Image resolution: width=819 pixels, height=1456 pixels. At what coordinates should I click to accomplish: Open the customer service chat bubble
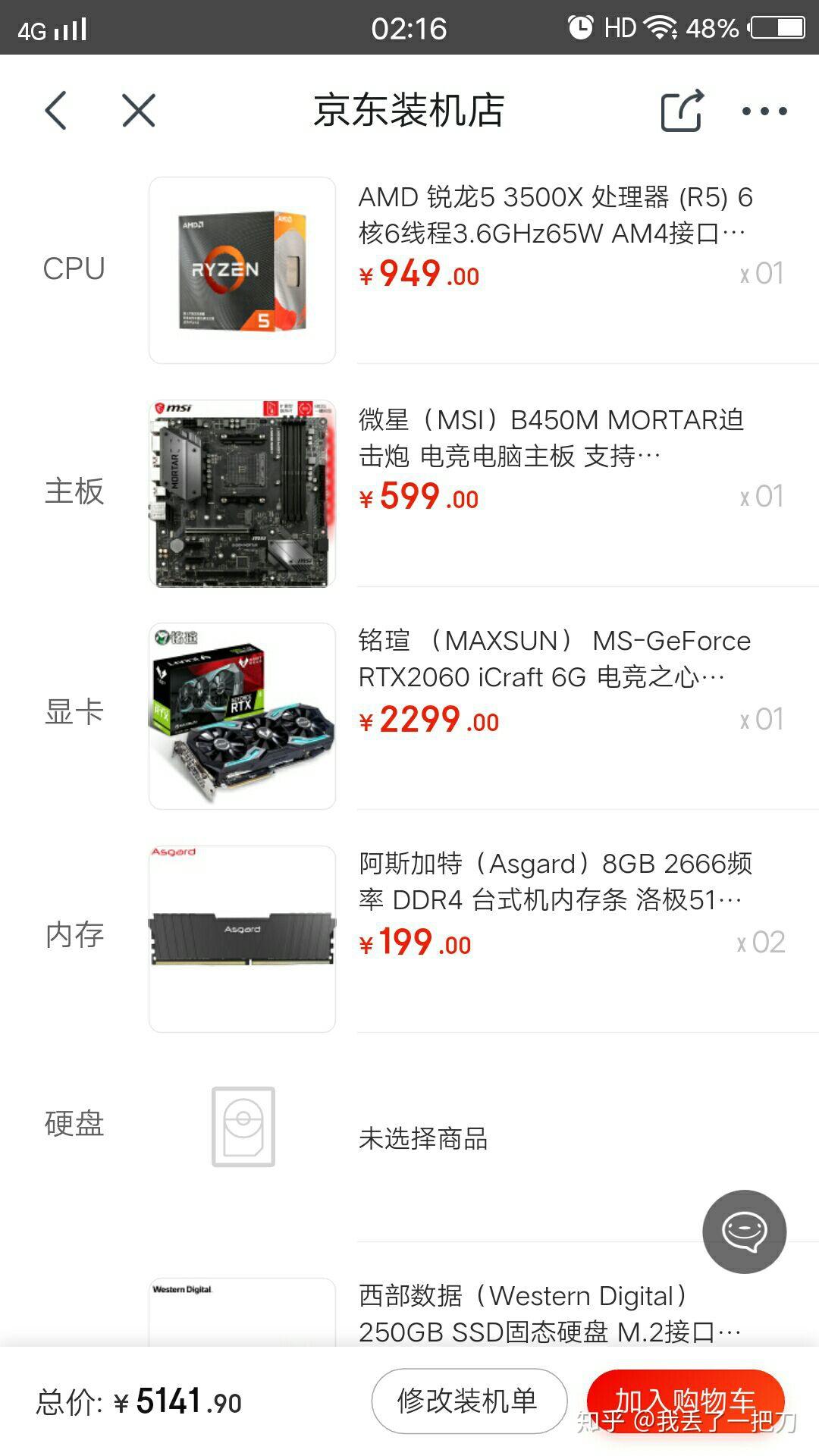coord(745,1232)
